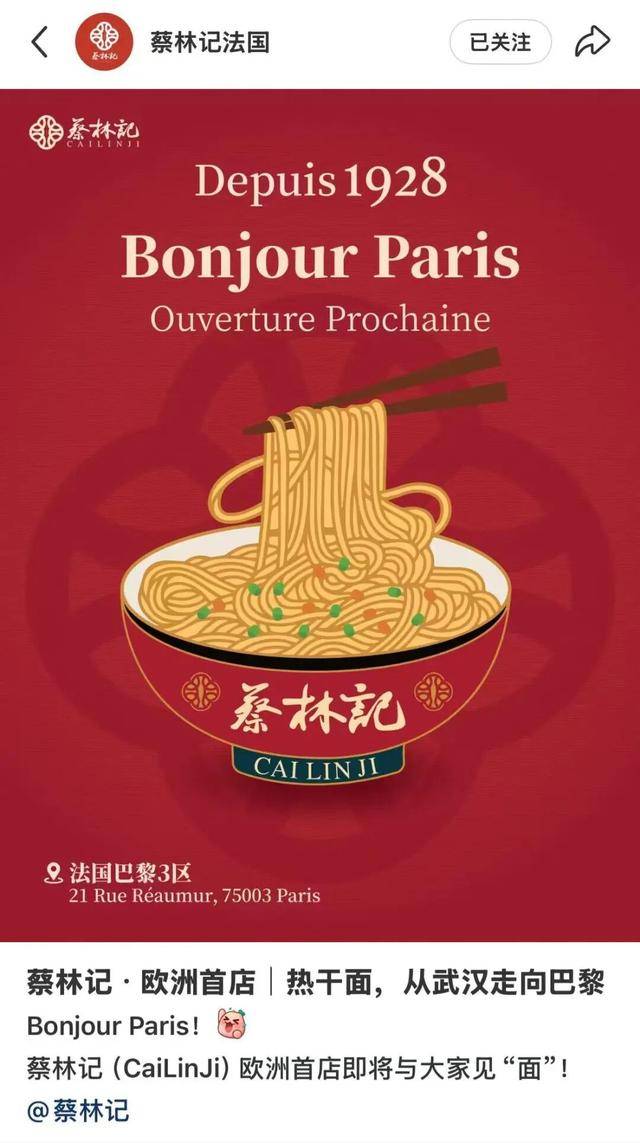
Task: Open 蔡林记法国 profile avatar
Action: [104, 42]
